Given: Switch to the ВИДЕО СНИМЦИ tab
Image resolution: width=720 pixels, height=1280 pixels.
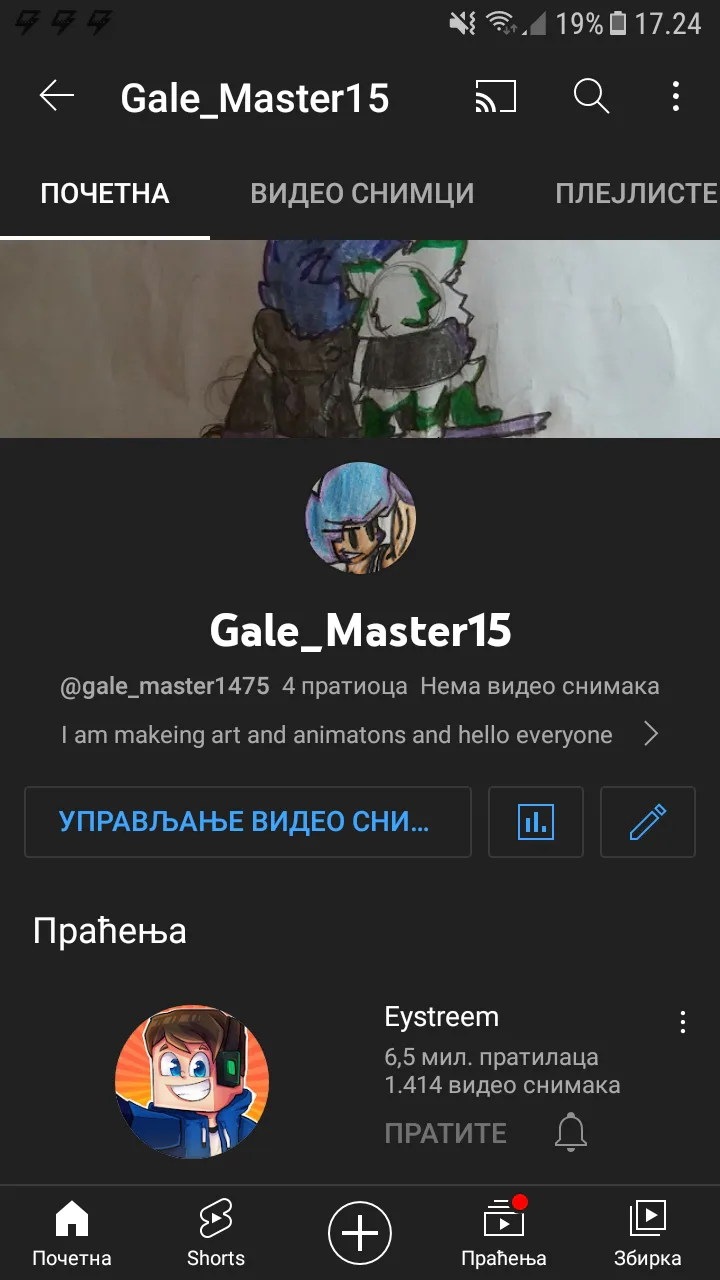Looking at the screenshot, I should (362, 193).
